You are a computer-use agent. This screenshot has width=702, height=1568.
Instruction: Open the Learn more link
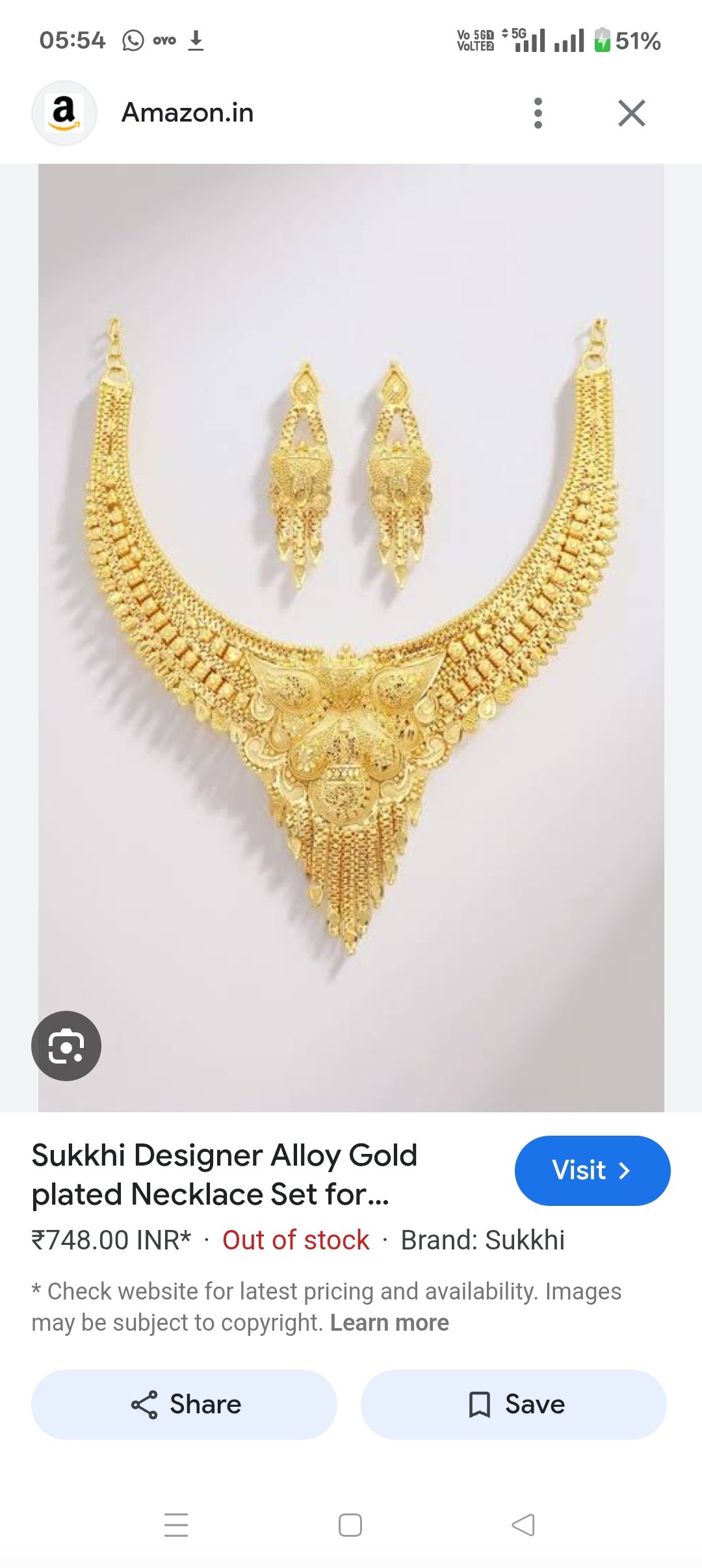389,1323
